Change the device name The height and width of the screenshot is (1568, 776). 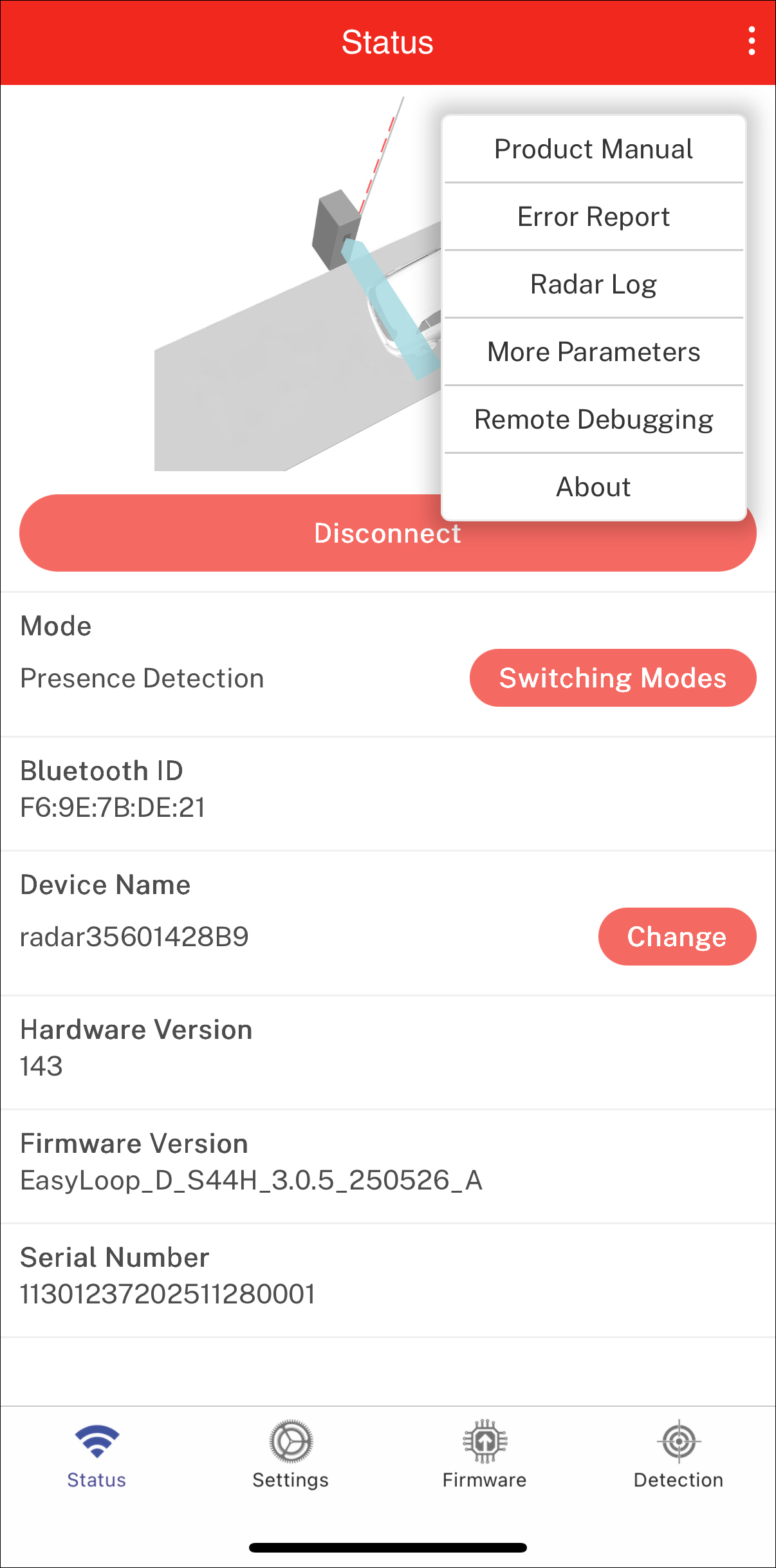677,937
